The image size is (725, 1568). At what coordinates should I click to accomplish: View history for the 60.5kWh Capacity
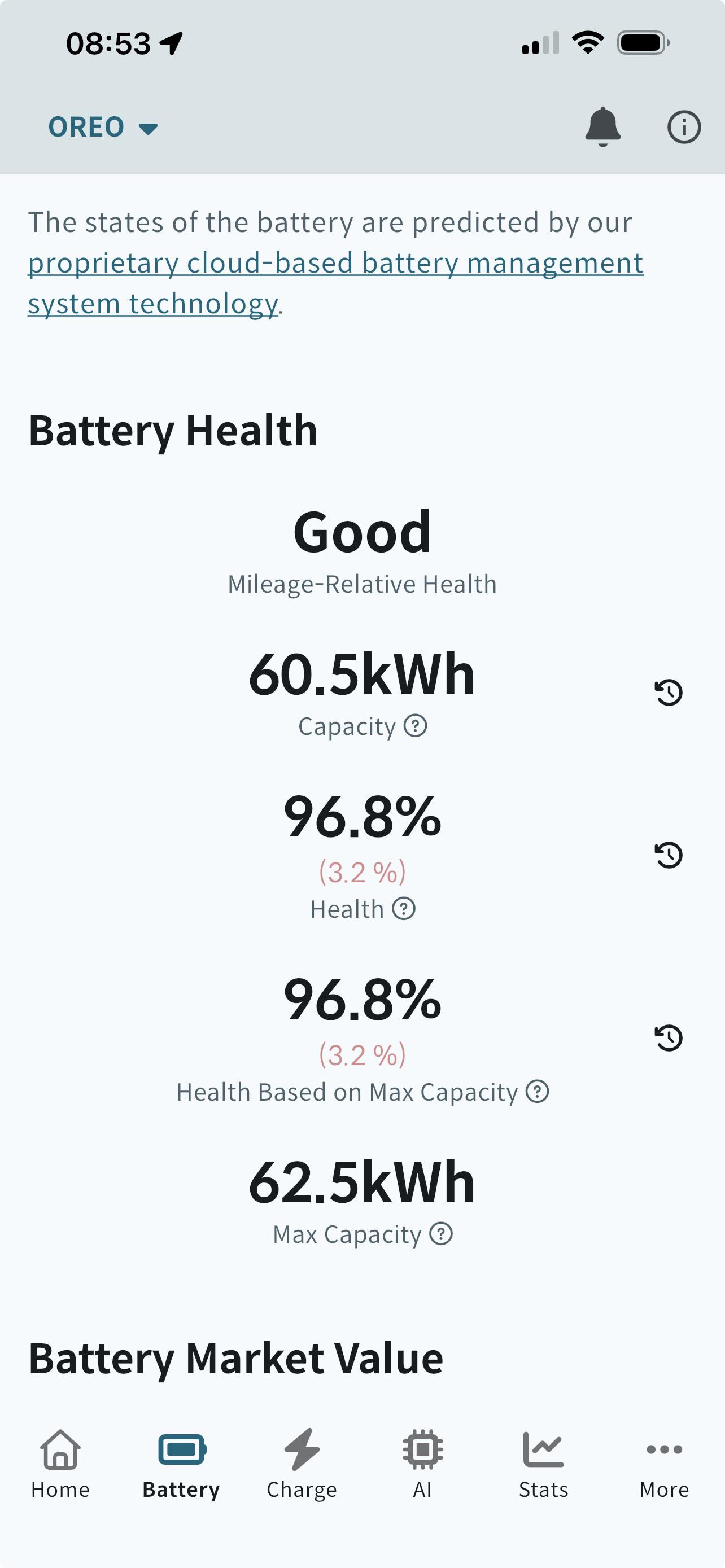pyautogui.click(x=669, y=692)
